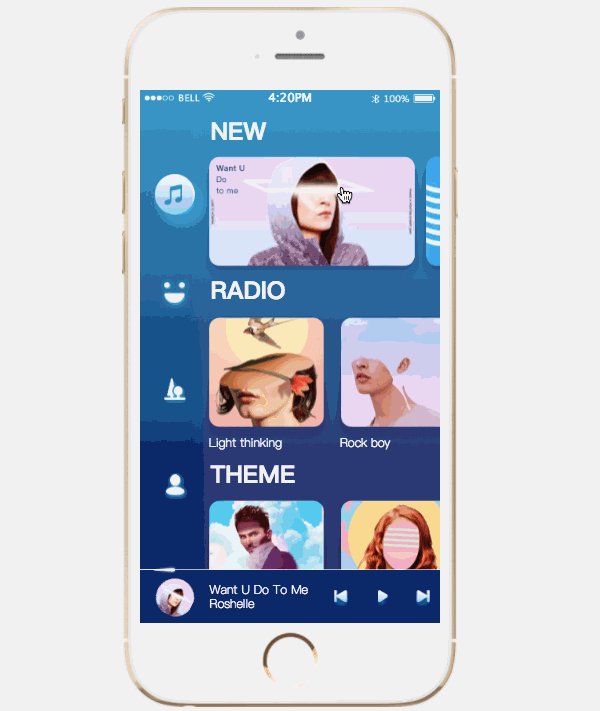The height and width of the screenshot is (711, 600).
Task: Switch to the smiley face sidebar section
Action: pyautogui.click(x=176, y=291)
